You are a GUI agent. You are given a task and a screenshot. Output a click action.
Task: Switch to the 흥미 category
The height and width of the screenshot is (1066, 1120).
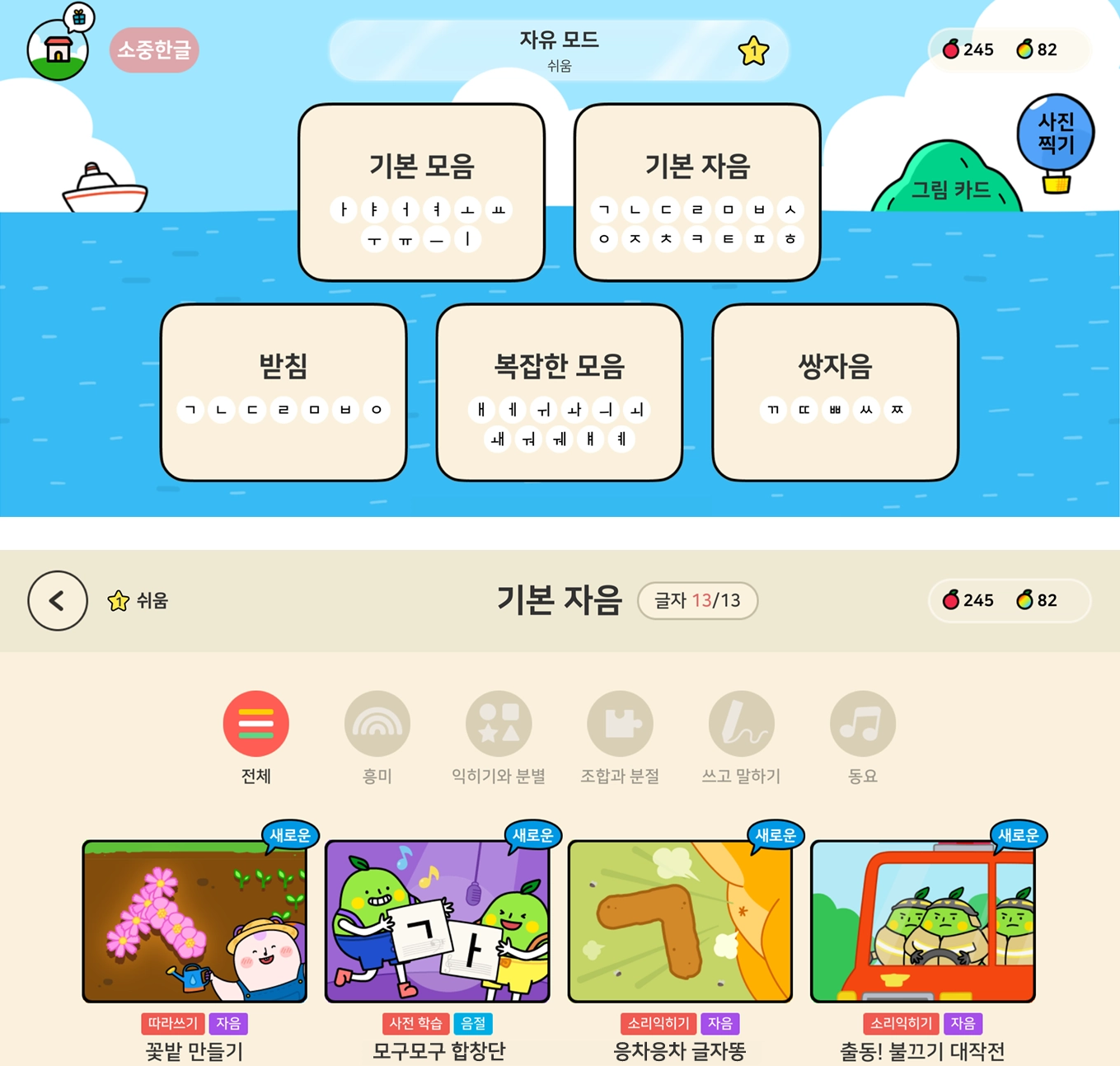[x=377, y=724]
